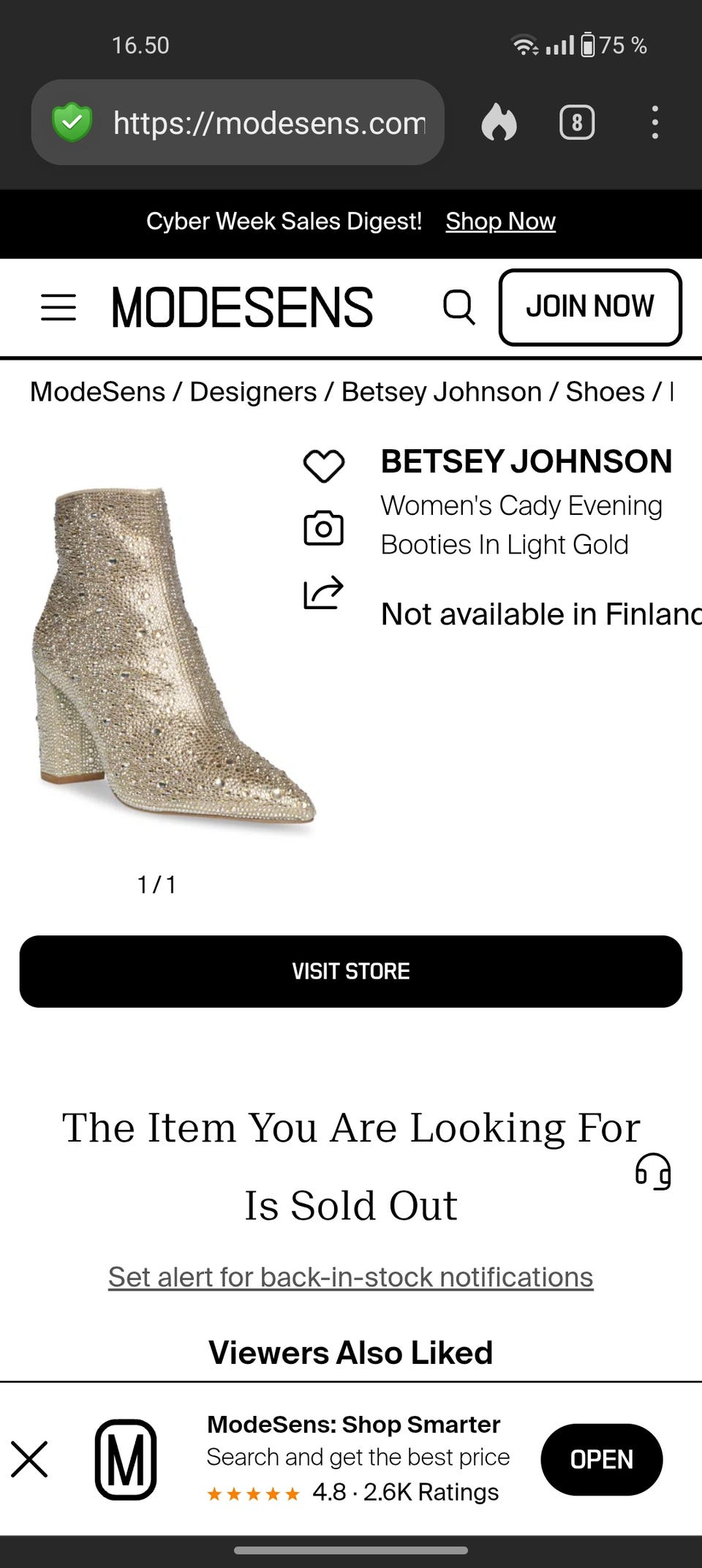The image size is (702, 1568).
Task: Open the browser overflow menu
Action: tap(655, 122)
